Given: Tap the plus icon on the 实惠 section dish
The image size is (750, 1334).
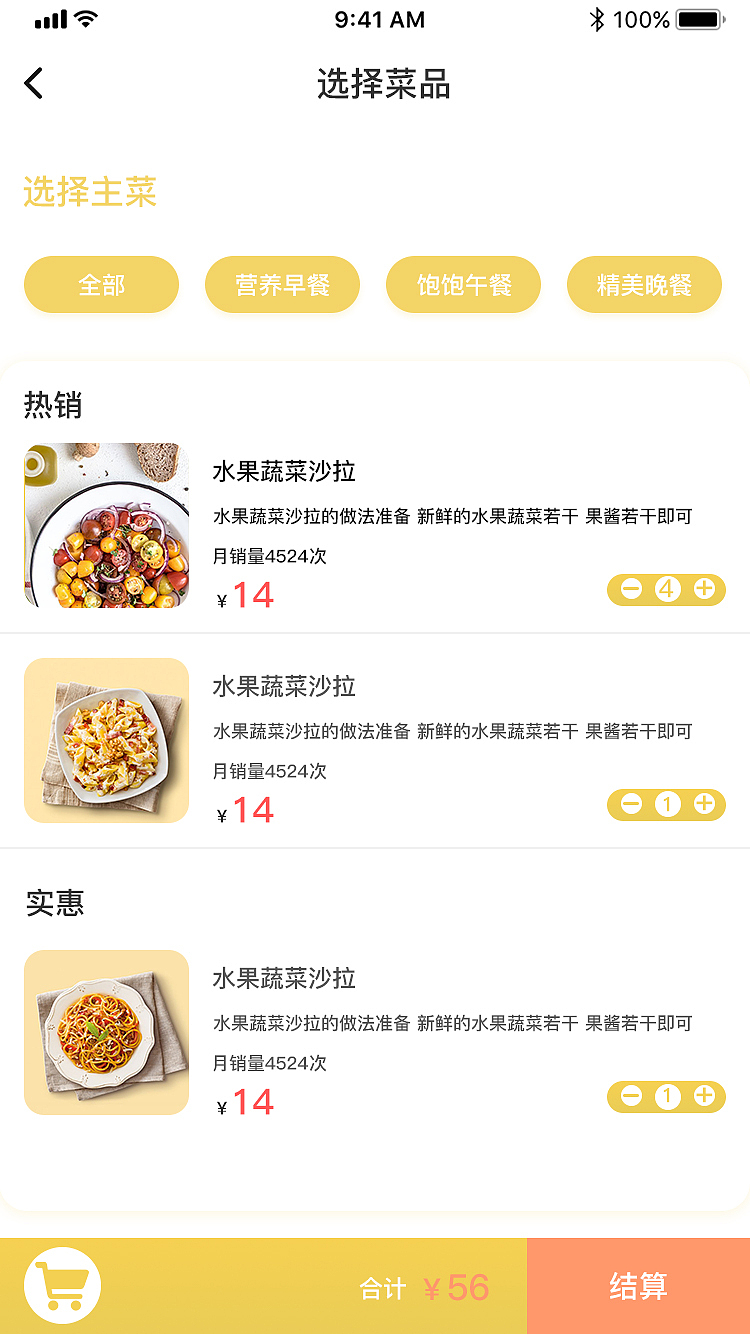Looking at the screenshot, I should pos(704,1096).
